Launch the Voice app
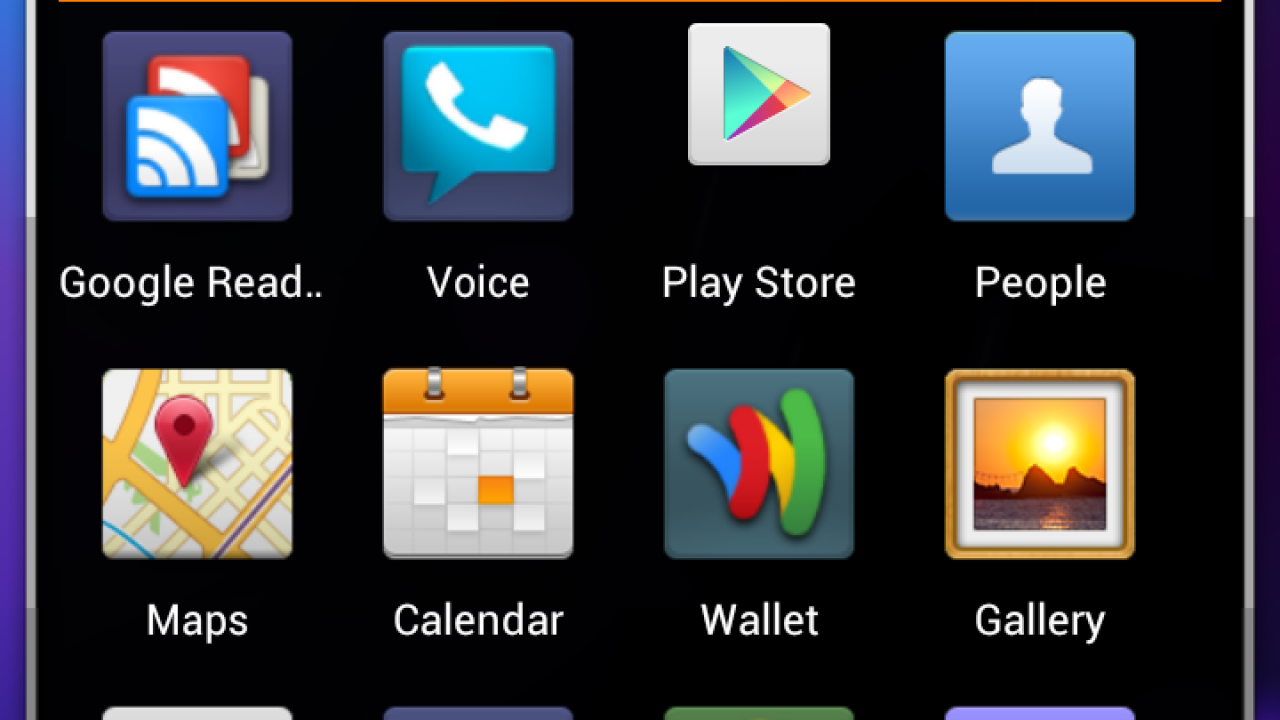This screenshot has width=1280, height=720. tap(478, 126)
